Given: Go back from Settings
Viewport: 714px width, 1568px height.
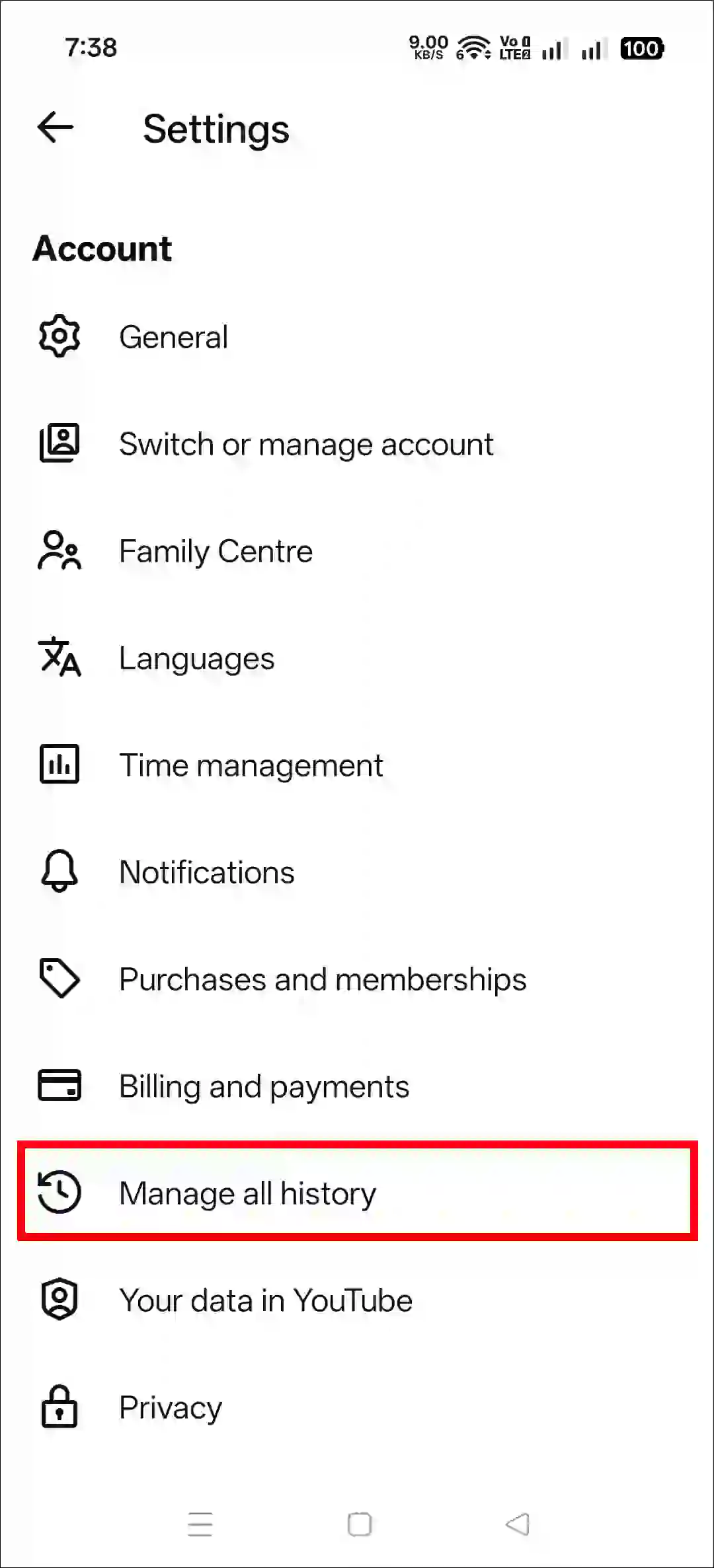Looking at the screenshot, I should (x=56, y=128).
